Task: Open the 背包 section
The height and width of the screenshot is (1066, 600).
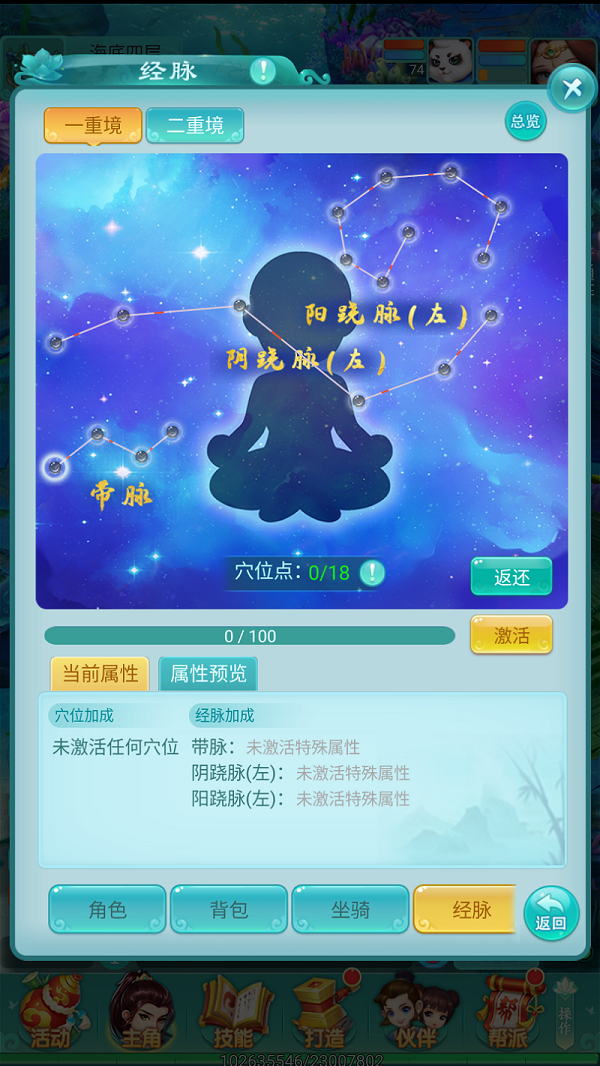Action: pyautogui.click(x=229, y=909)
